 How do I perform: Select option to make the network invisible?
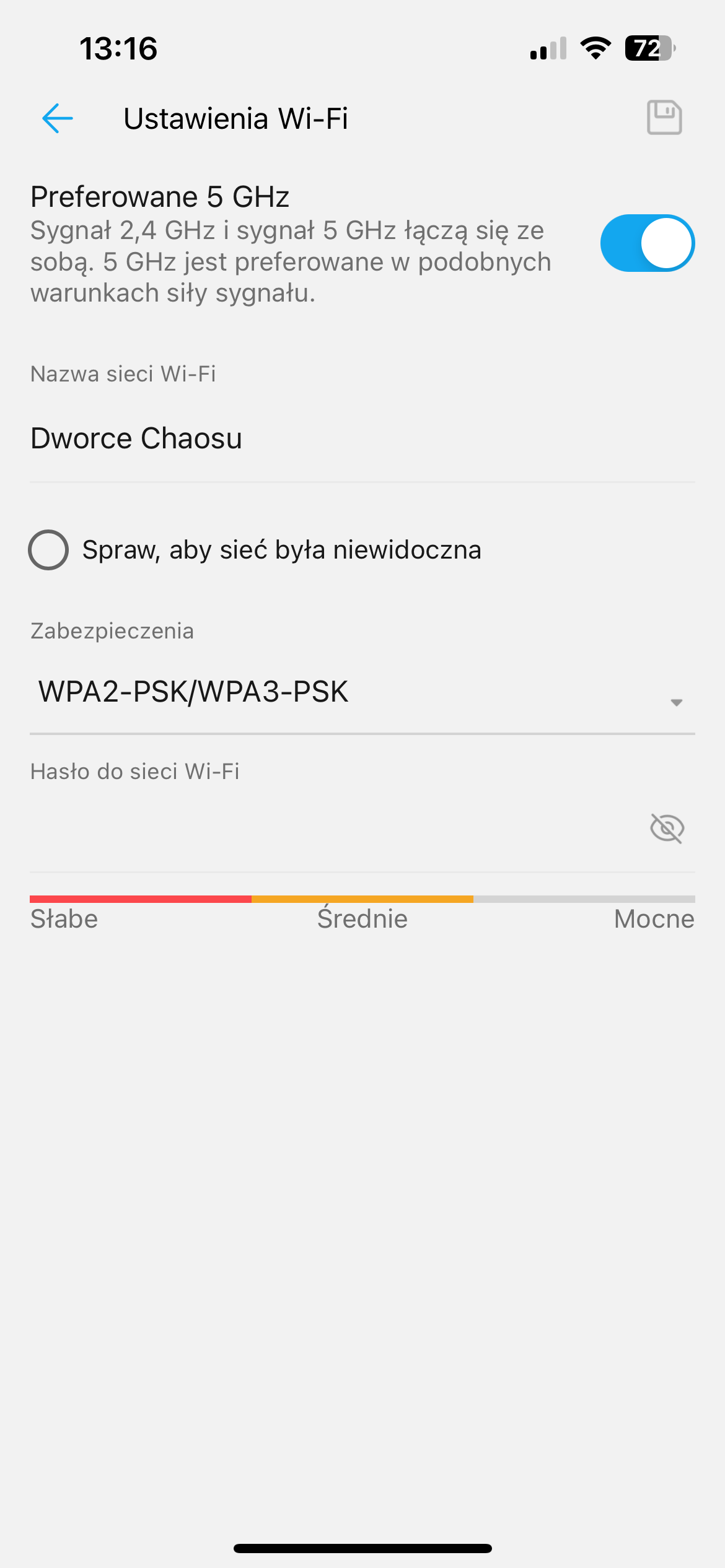click(48, 550)
